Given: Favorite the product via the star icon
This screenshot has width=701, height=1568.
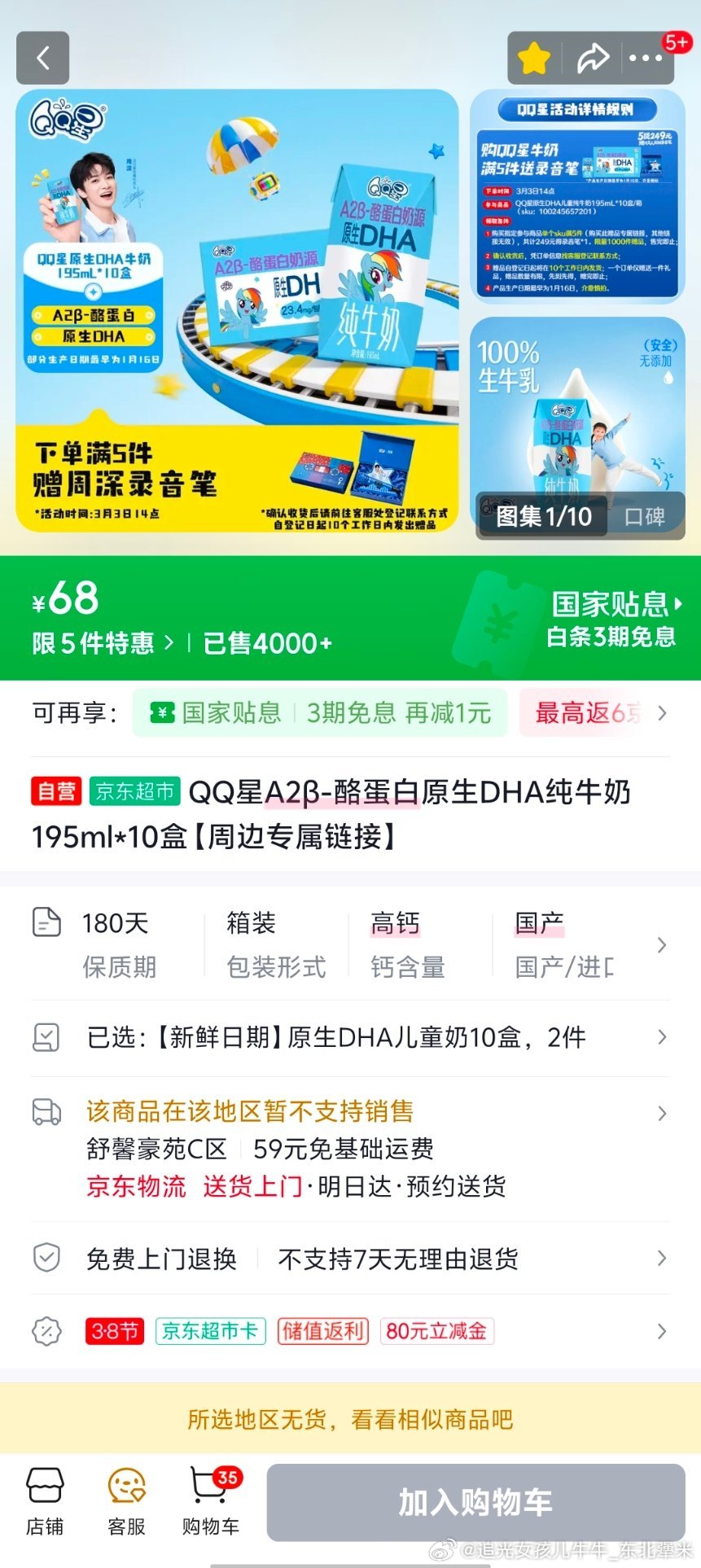Looking at the screenshot, I should point(533,58).
